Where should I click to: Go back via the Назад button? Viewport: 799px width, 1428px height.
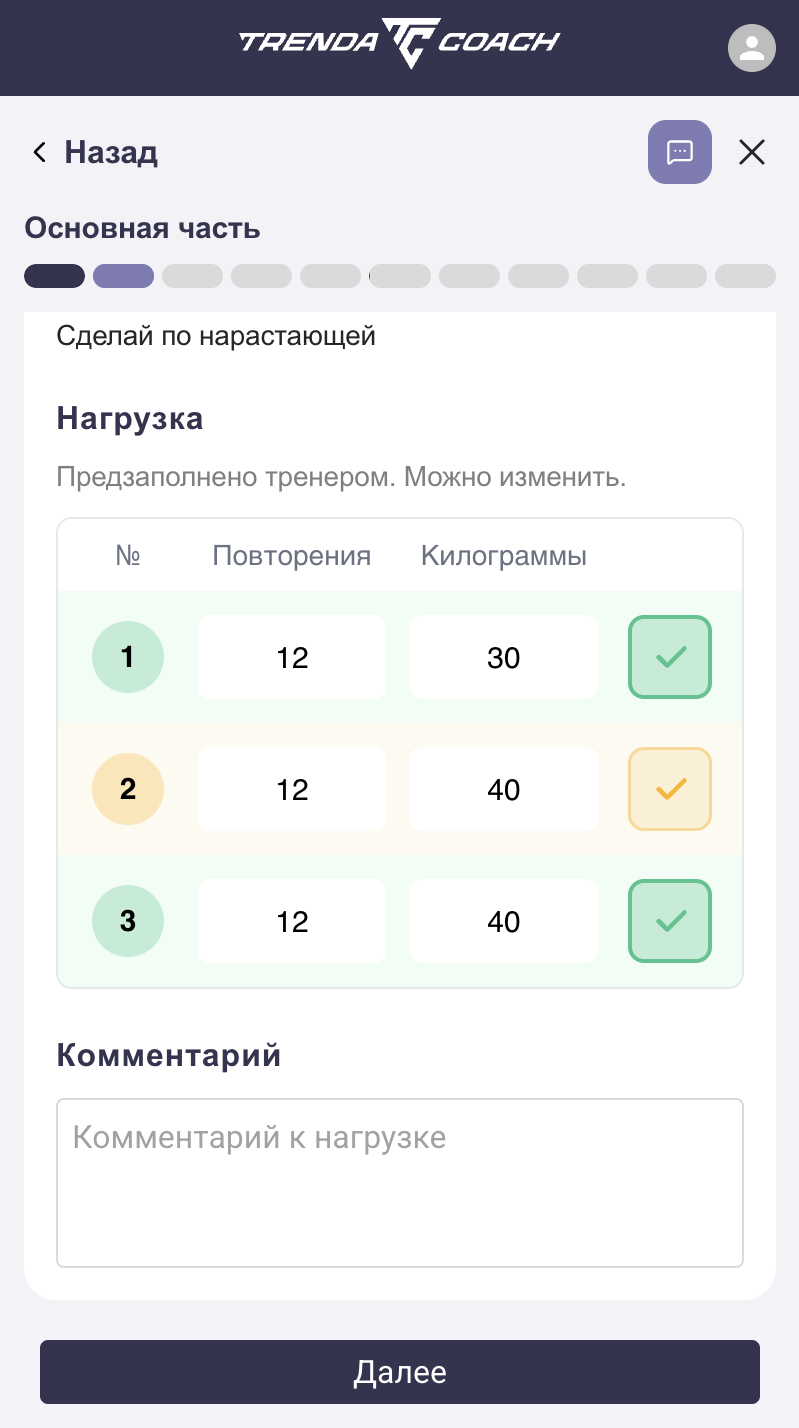[x=95, y=152]
